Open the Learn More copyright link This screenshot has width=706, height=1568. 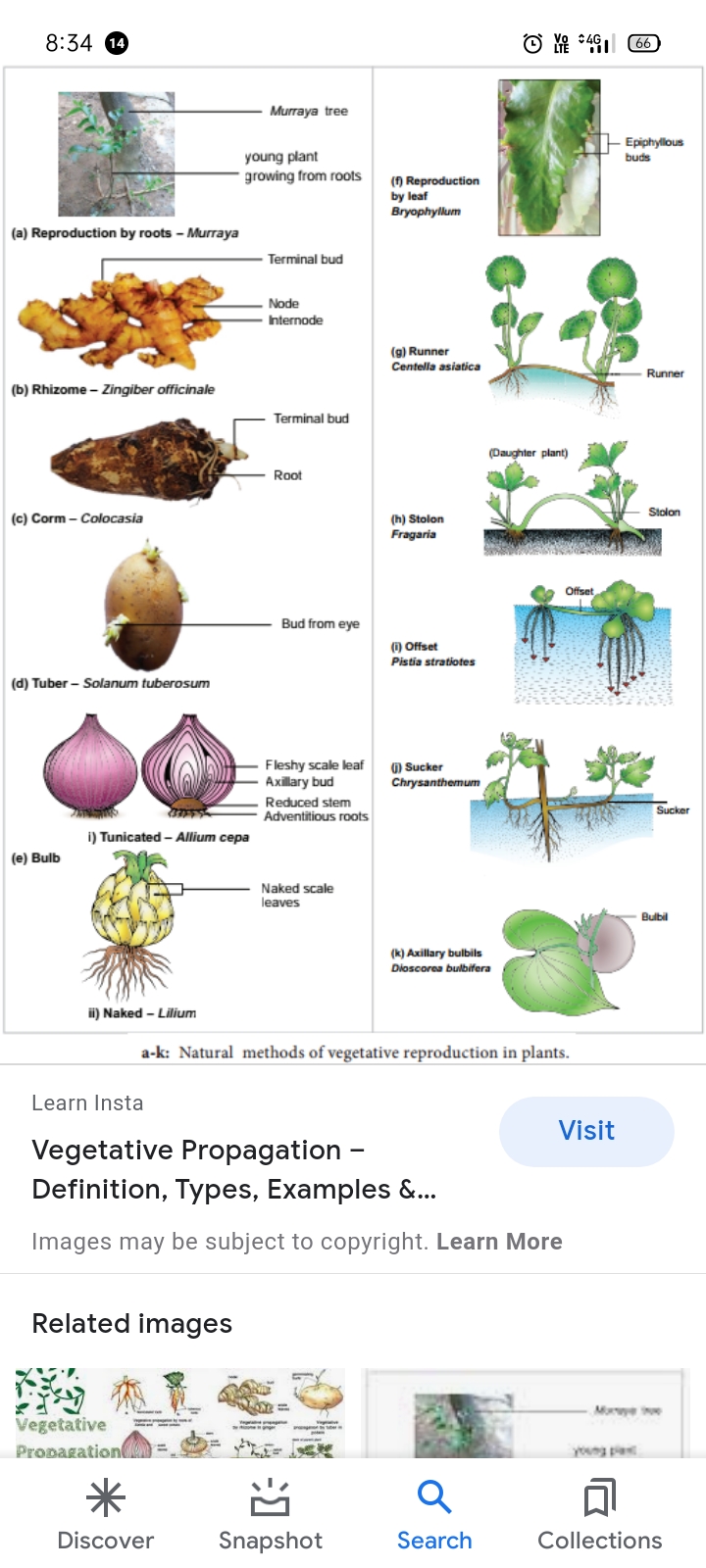coord(500,1241)
